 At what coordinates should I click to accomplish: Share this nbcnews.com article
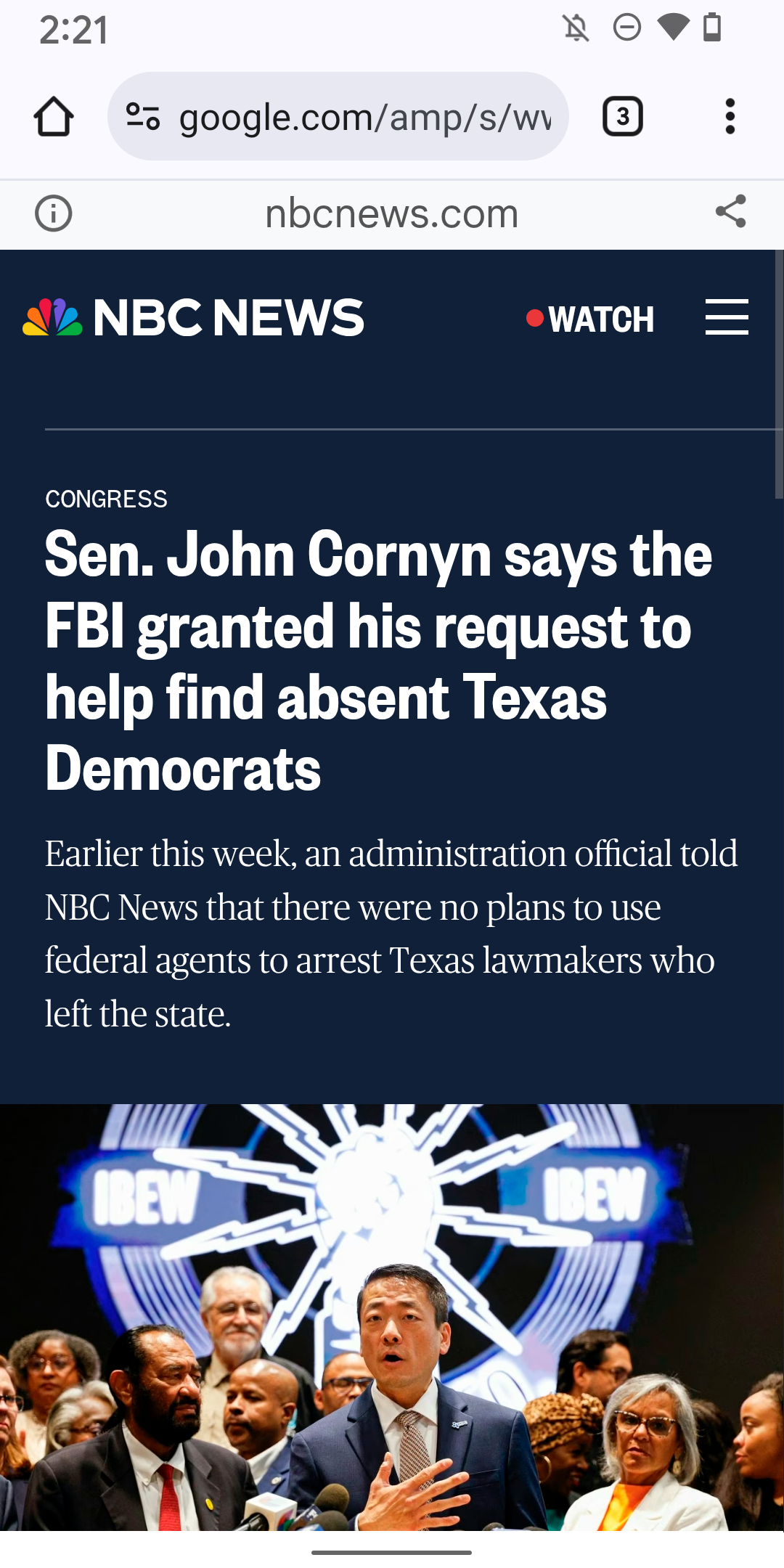tap(730, 212)
